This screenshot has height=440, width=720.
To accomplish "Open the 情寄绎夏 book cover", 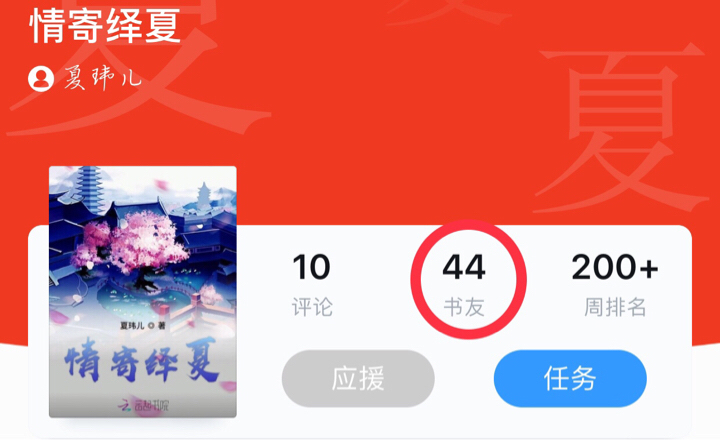I will click(143, 292).
